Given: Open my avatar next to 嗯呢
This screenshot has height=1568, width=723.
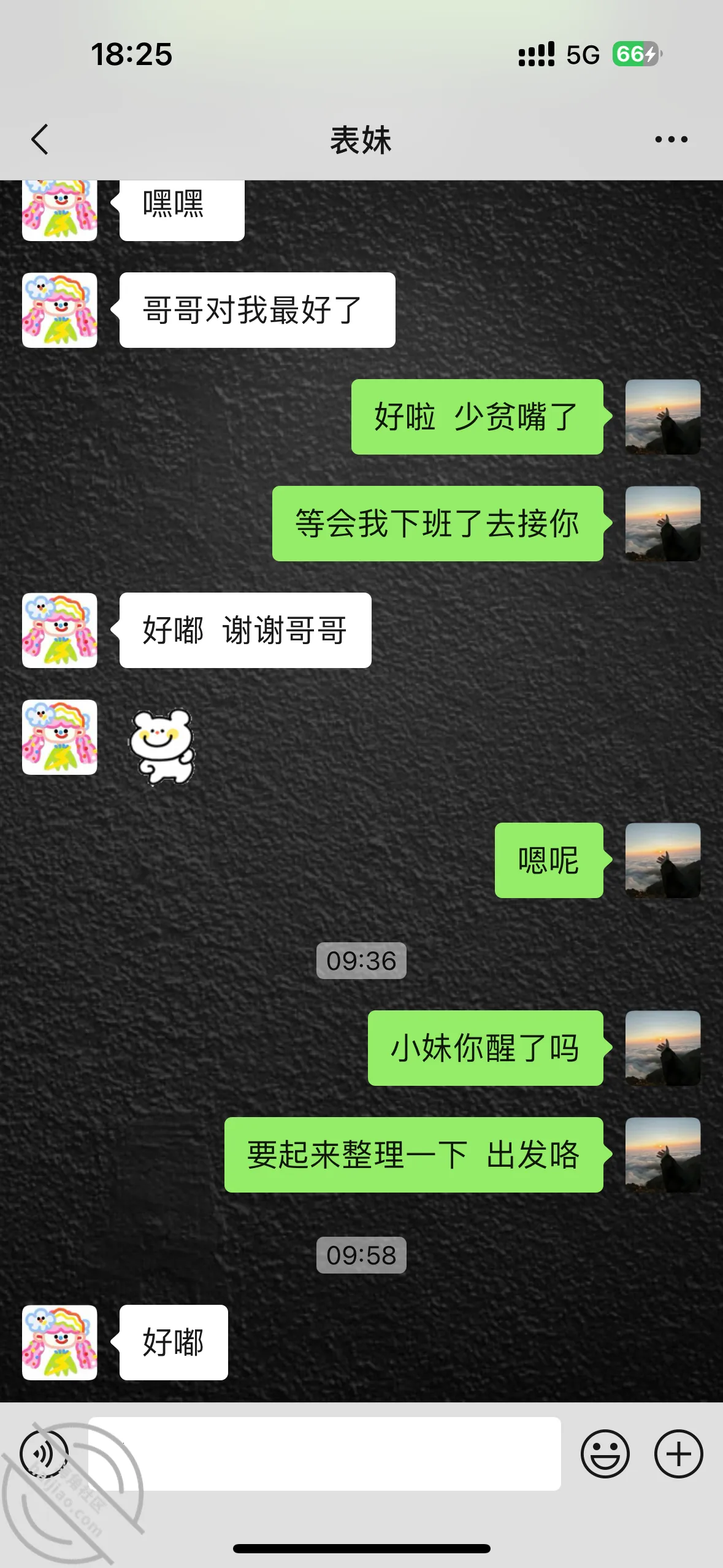Looking at the screenshot, I should tap(662, 860).
